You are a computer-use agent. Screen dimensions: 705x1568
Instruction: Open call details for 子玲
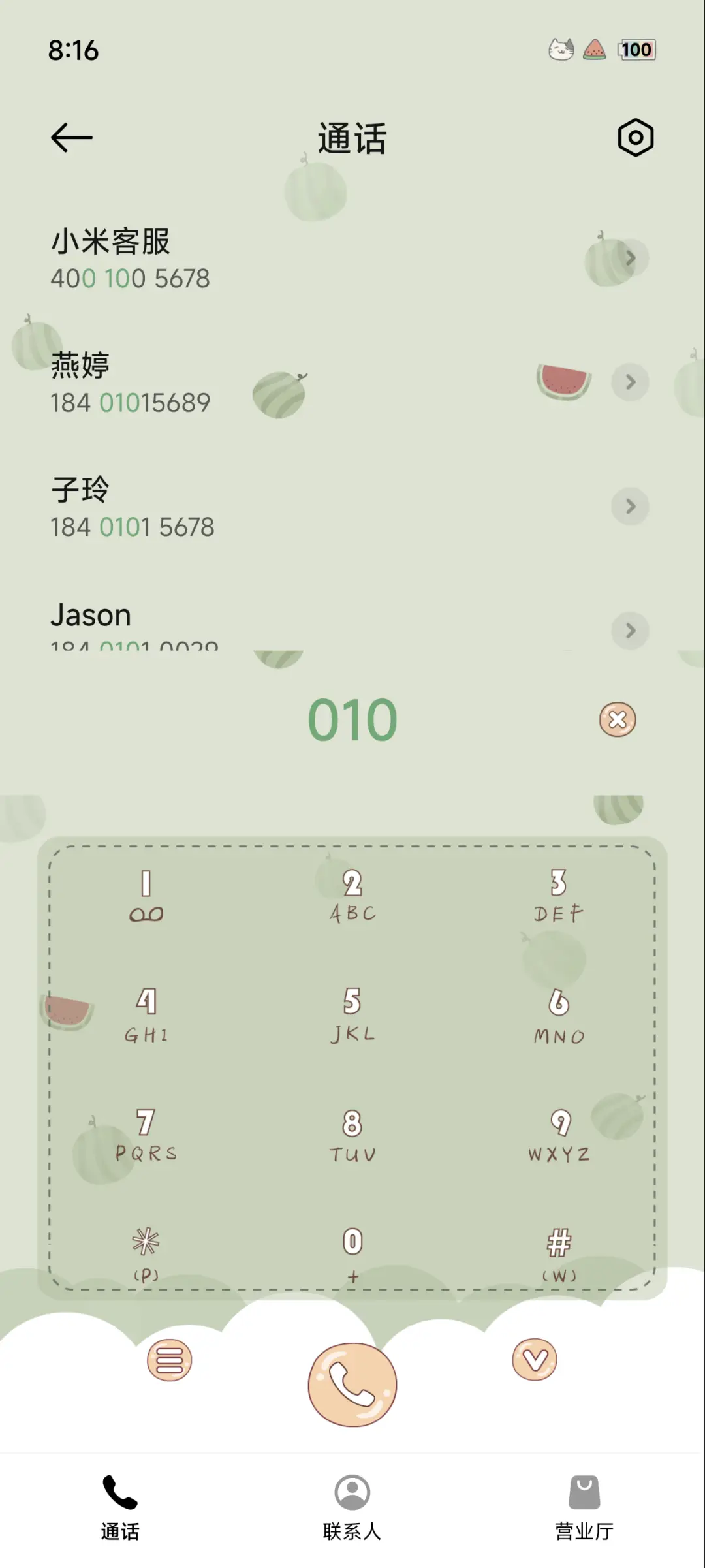tap(629, 507)
